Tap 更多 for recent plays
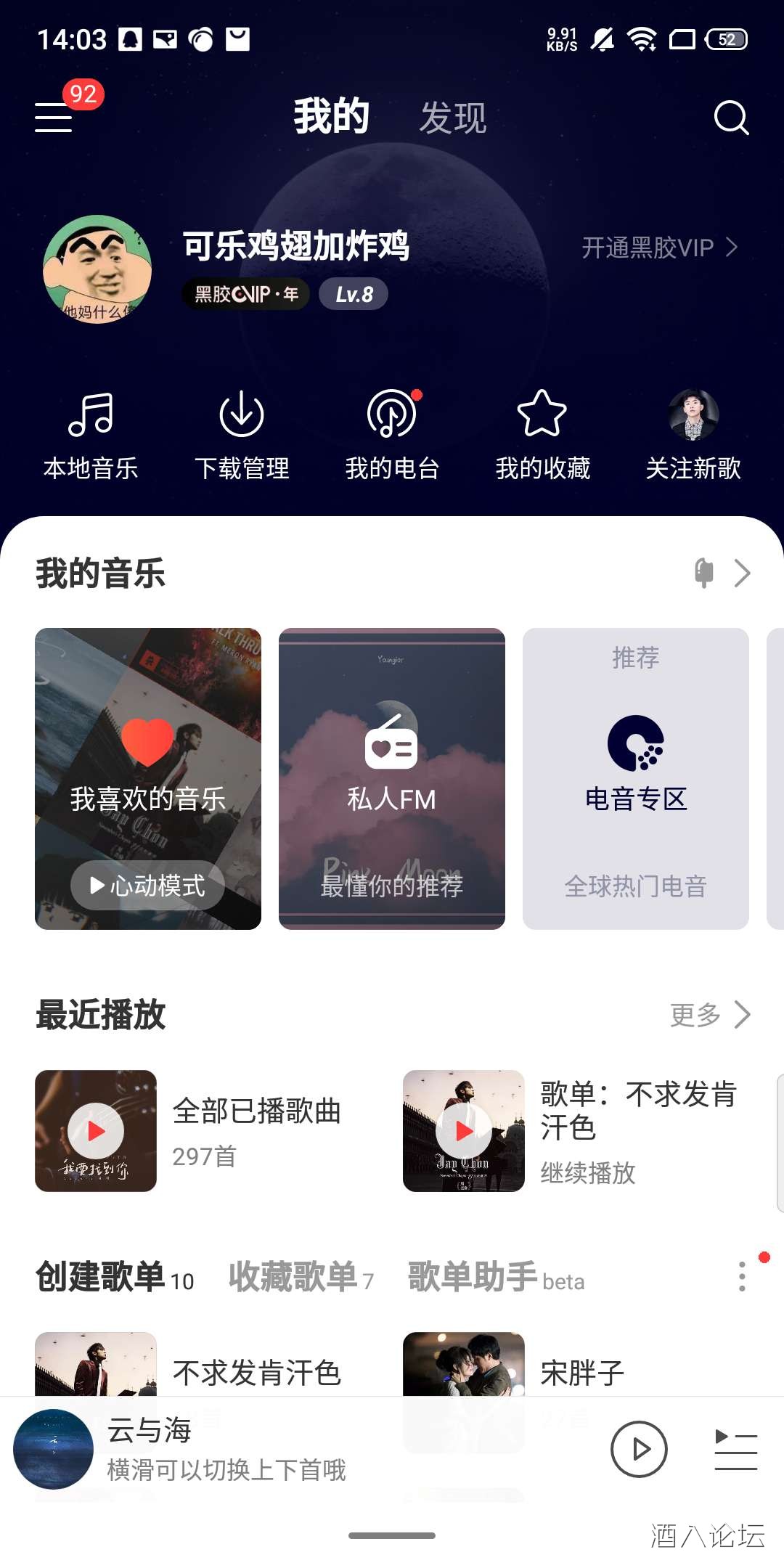784x1568 pixels. click(709, 1015)
